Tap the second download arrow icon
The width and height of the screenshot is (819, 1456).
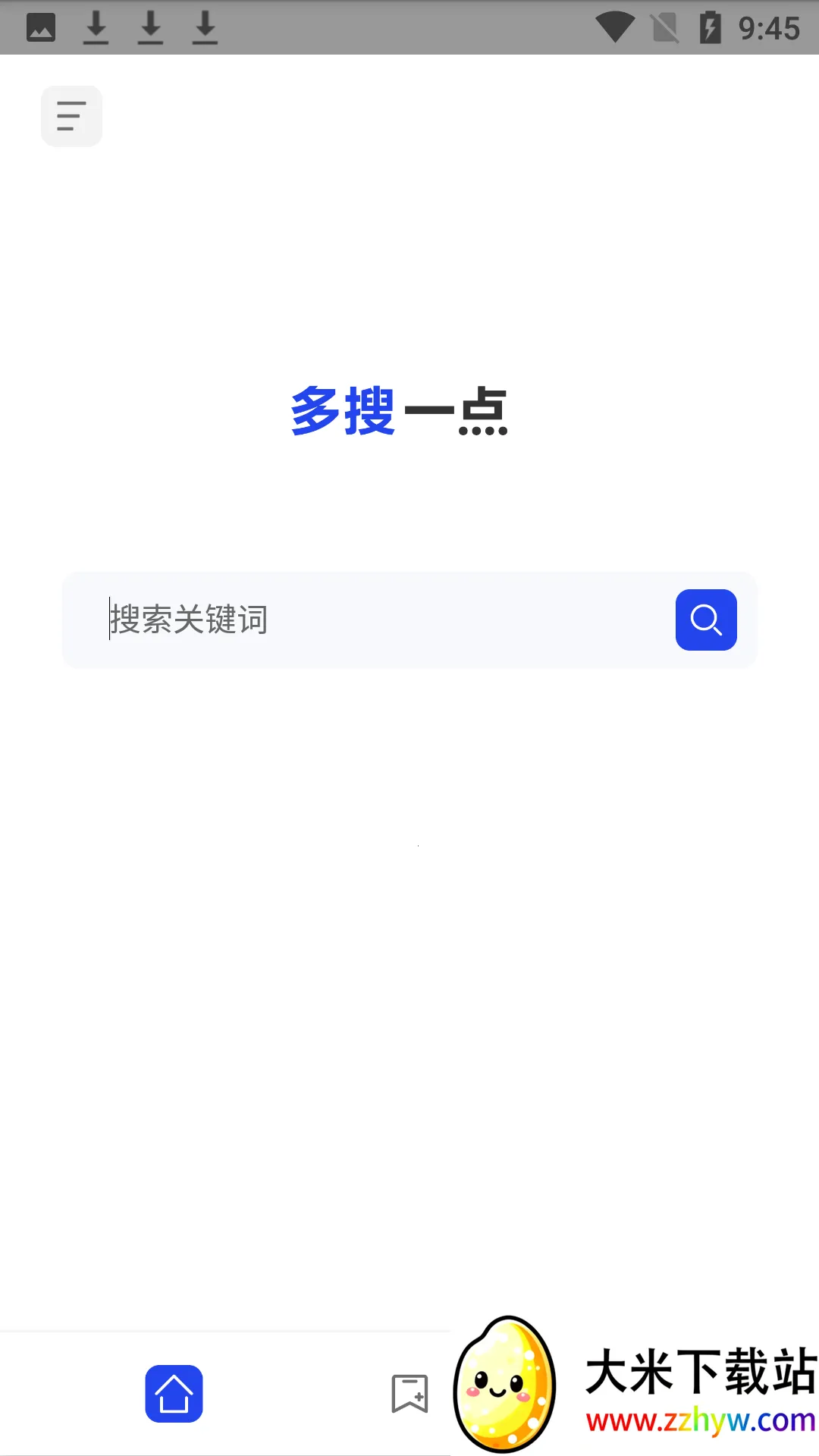coord(151,27)
